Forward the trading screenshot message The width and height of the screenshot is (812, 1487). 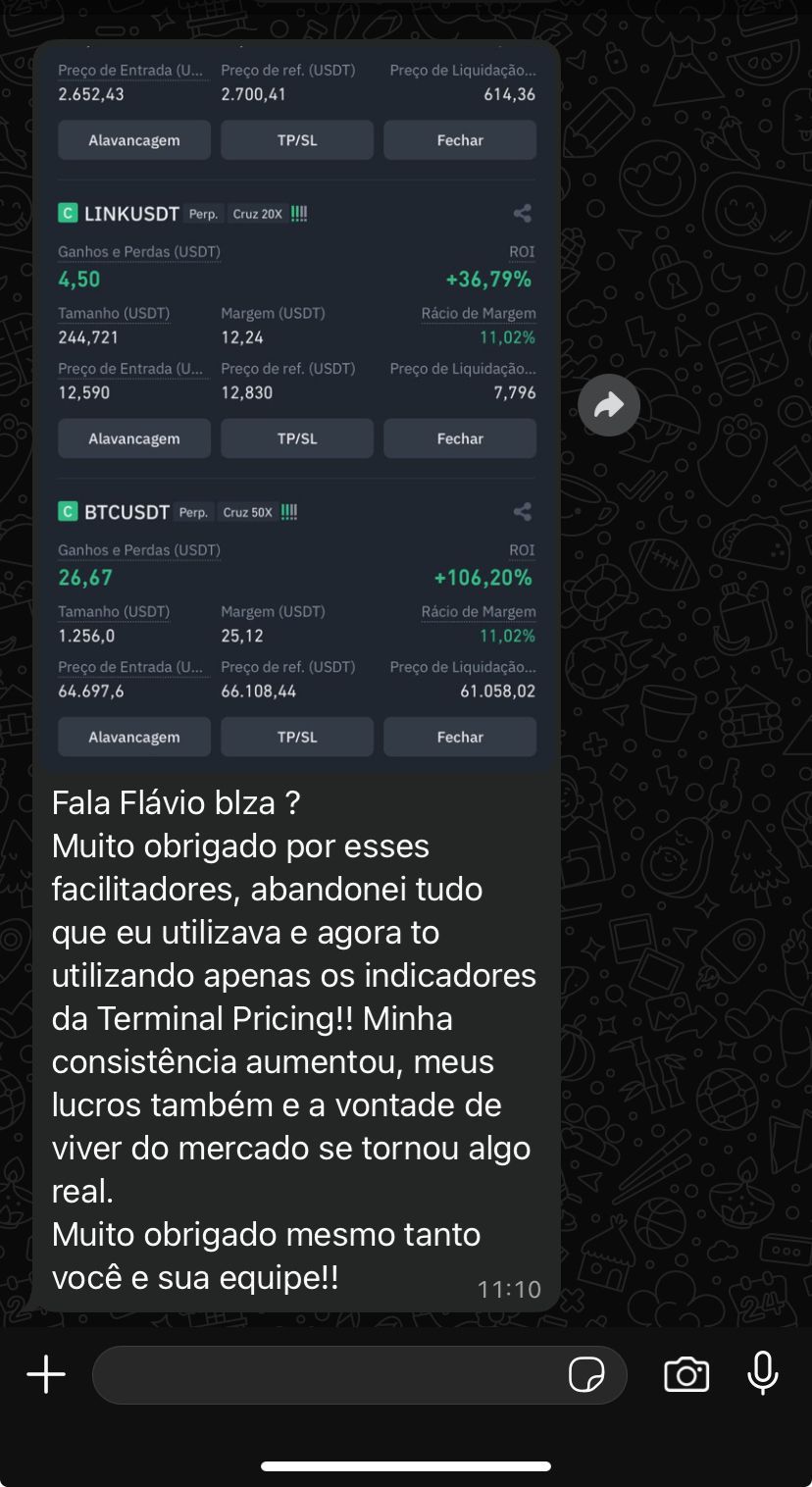[608, 405]
